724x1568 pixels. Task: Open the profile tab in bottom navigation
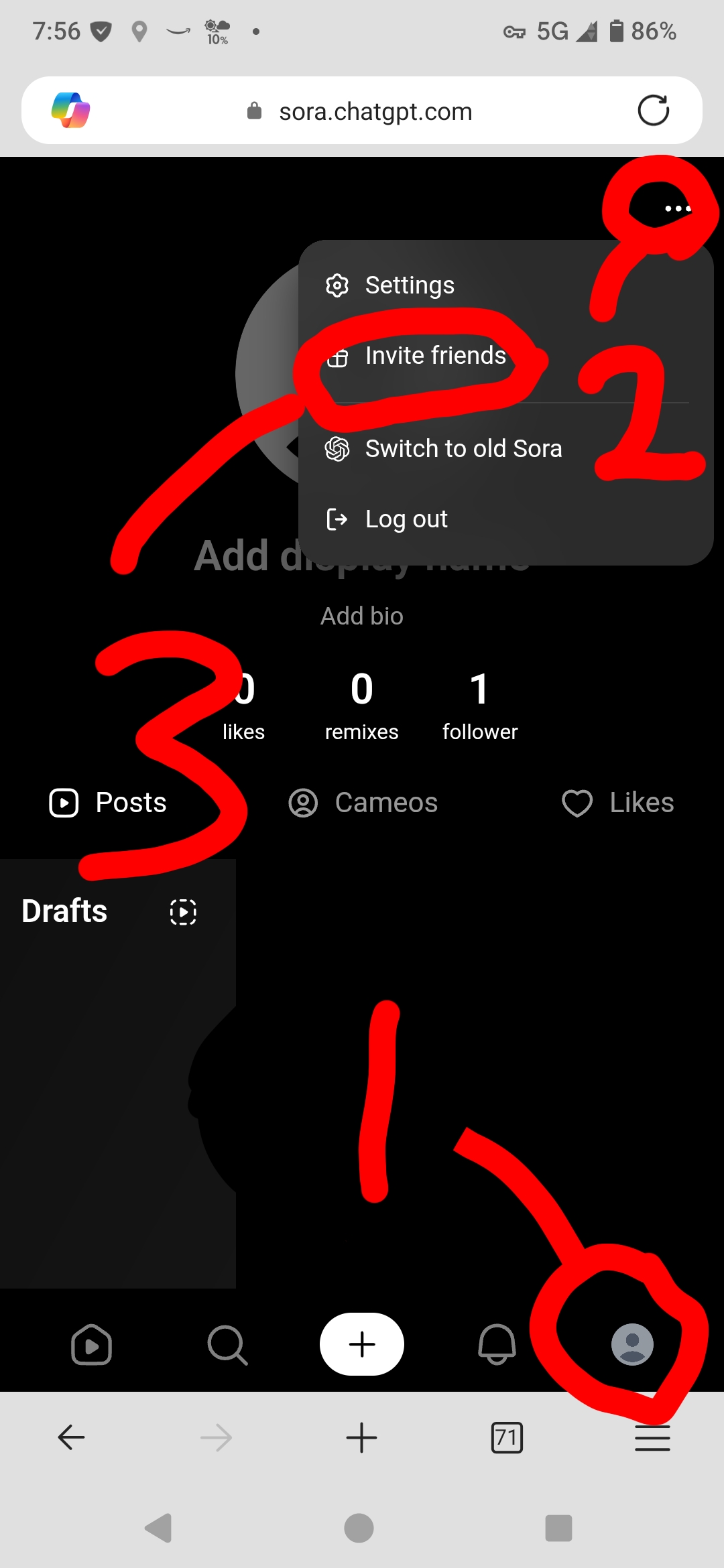632,1344
